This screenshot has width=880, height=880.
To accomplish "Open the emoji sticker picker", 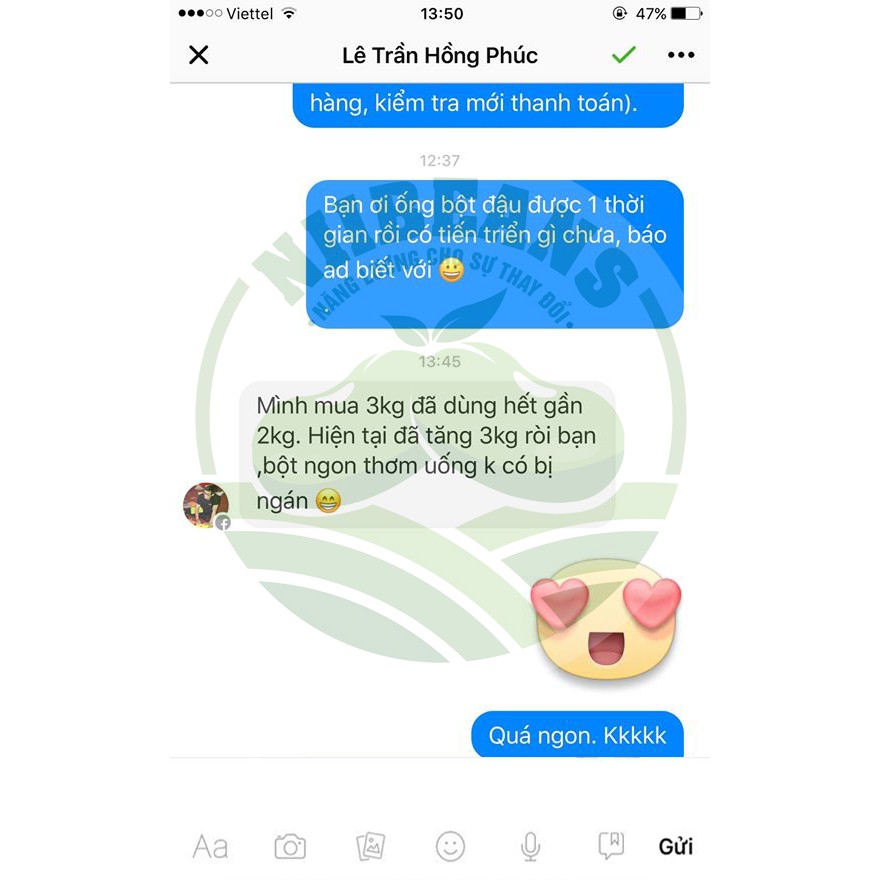I will [450, 847].
